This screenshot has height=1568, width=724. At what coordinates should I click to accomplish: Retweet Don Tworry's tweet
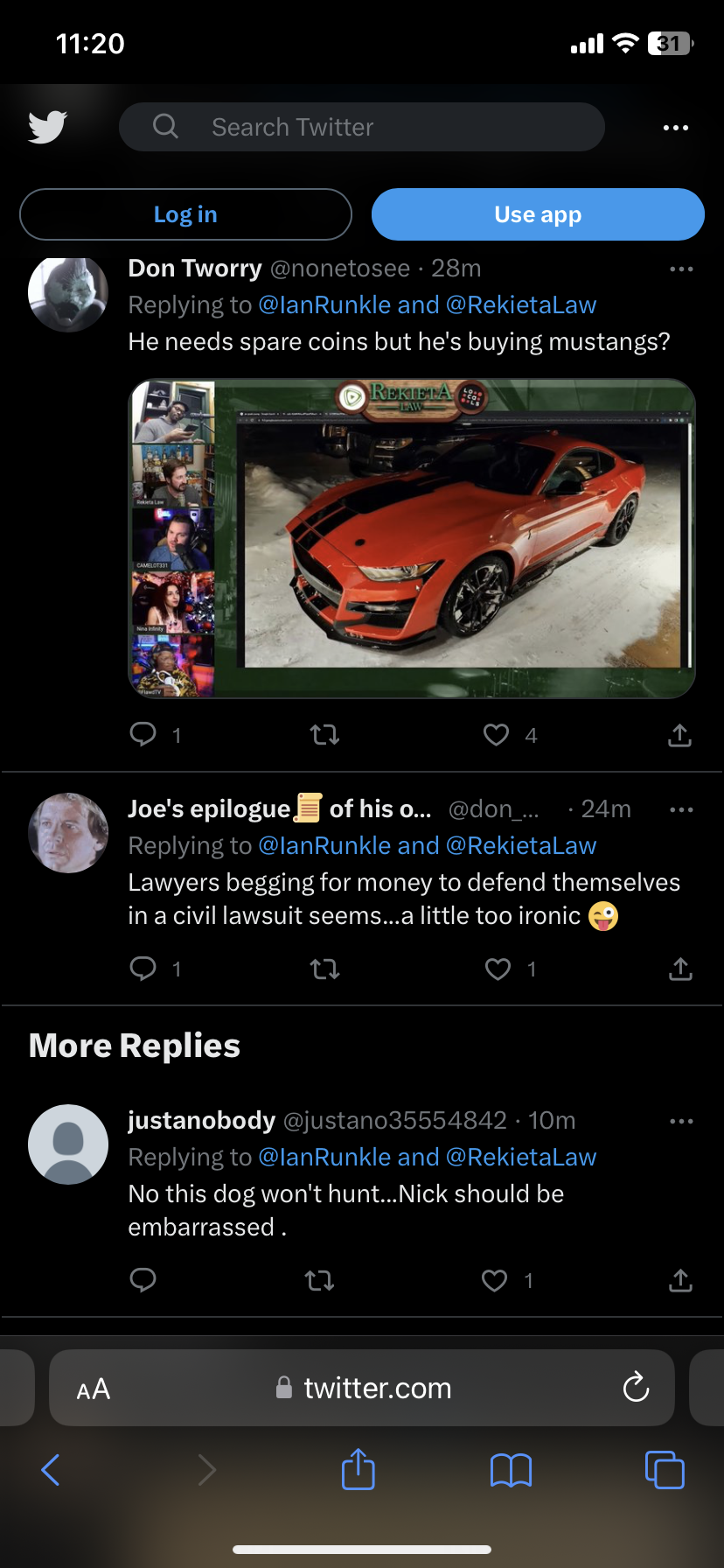(324, 735)
